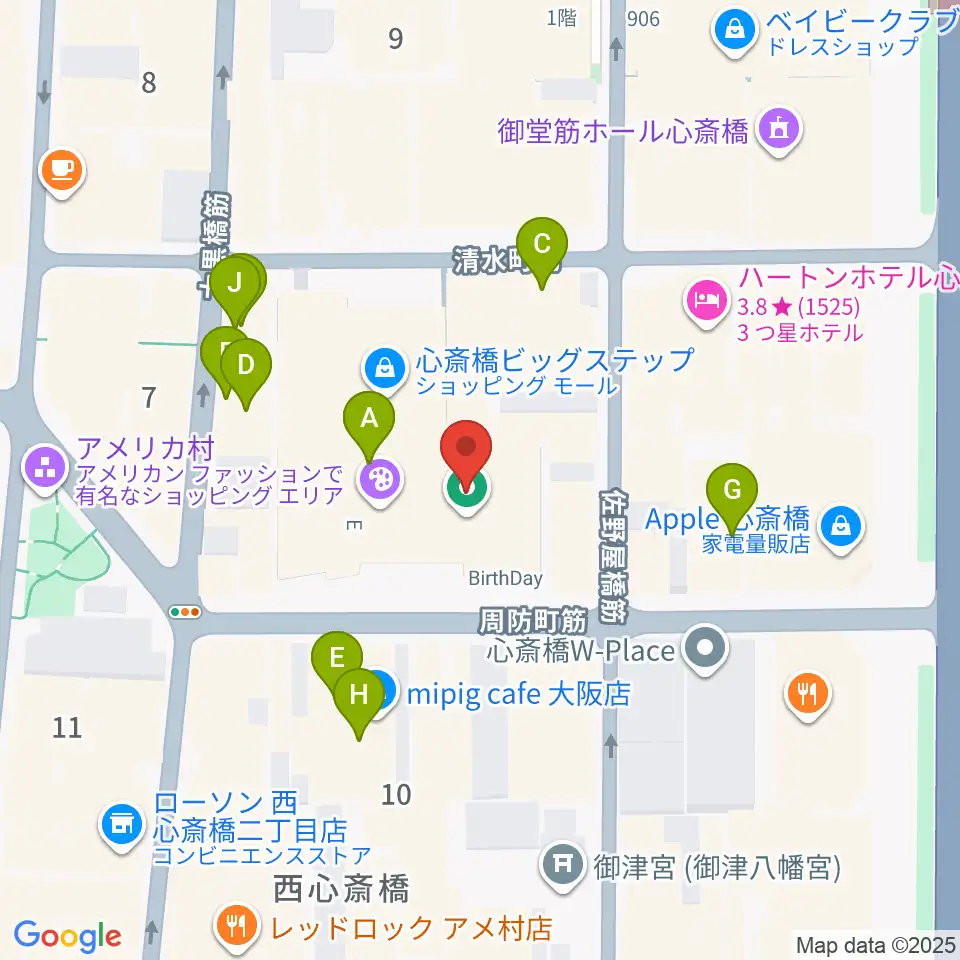Open the 御堂筋ホール心斎橋 pin
The height and width of the screenshot is (960, 960).
[x=779, y=130]
